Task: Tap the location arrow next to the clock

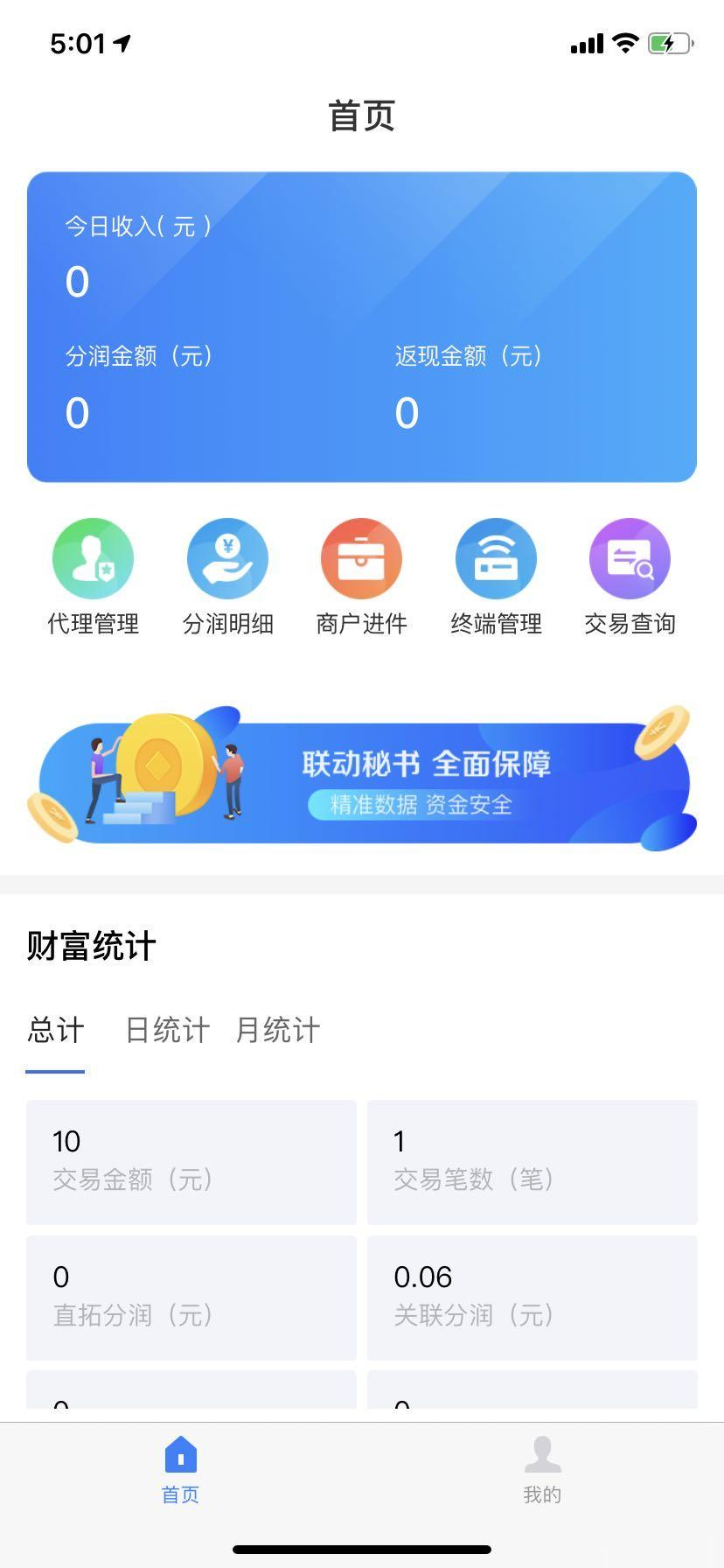Action: pyautogui.click(x=122, y=39)
